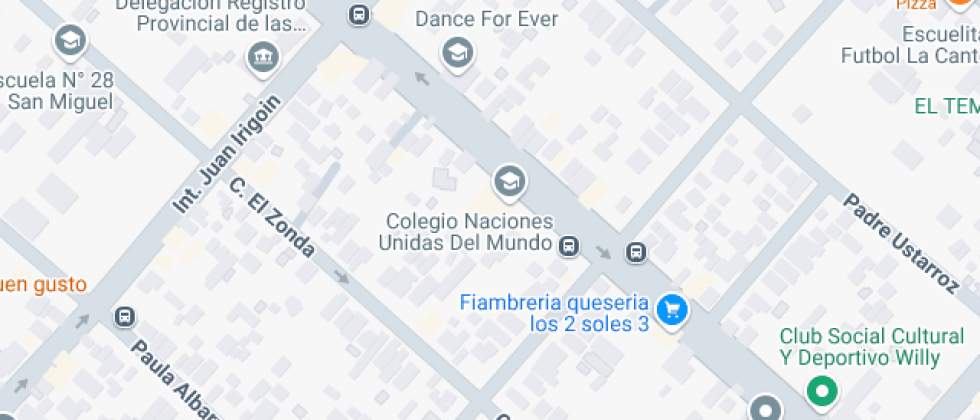Open Club Social Cultural Y Deportivo Willy marker
The height and width of the screenshot is (420, 980).
pos(822,391)
